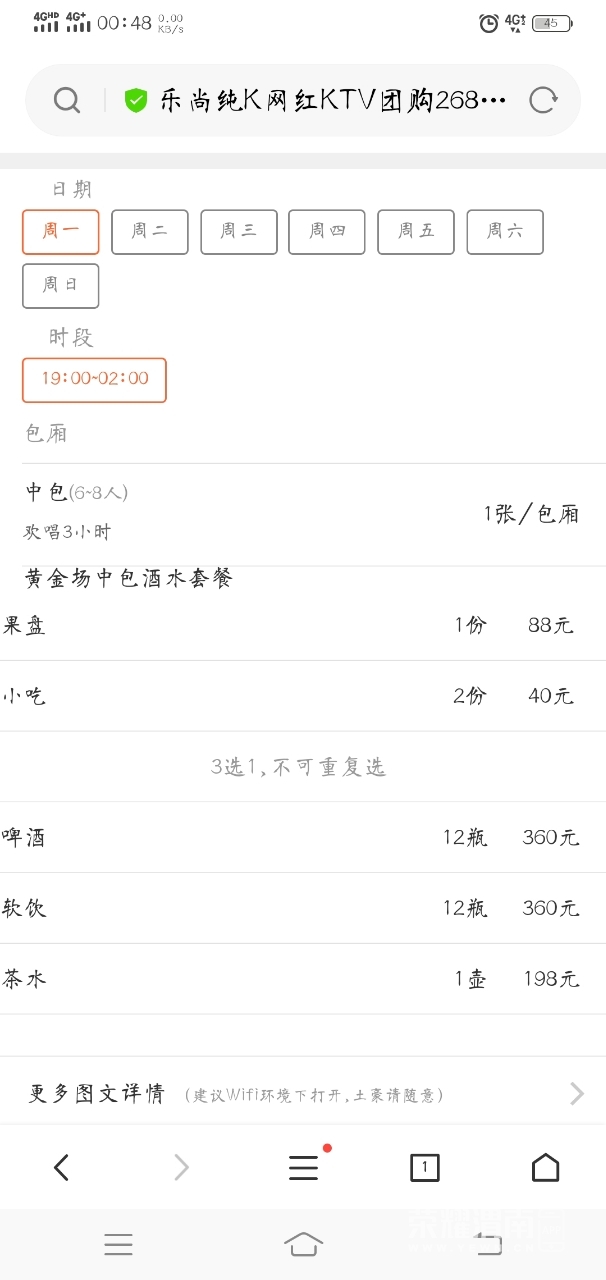Tap the address bar with page title
The height and width of the screenshot is (1280, 606).
(x=330, y=100)
